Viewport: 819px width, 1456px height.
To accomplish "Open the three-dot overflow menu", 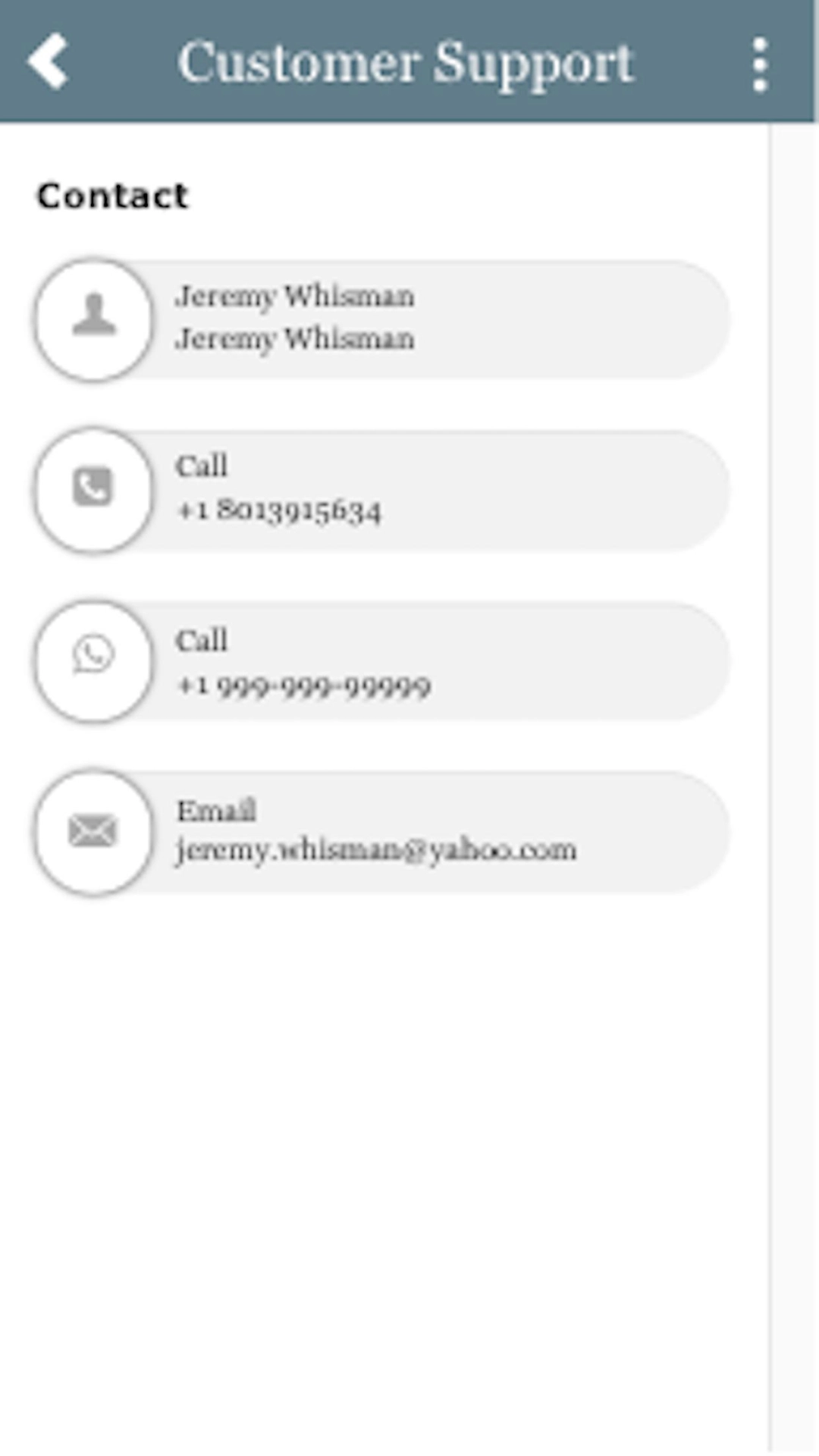I will (760, 65).
